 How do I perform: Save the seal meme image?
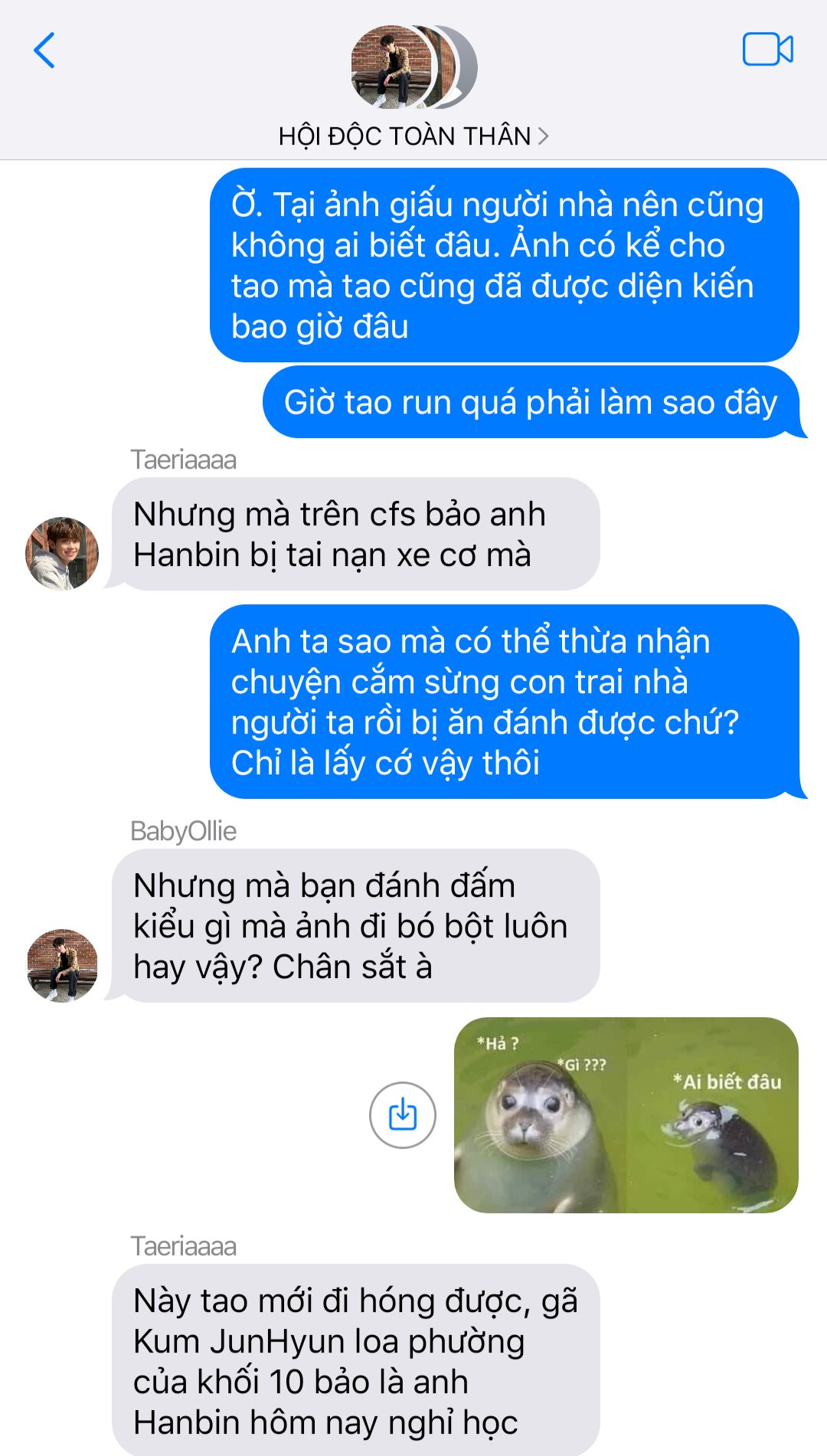[402, 1114]
